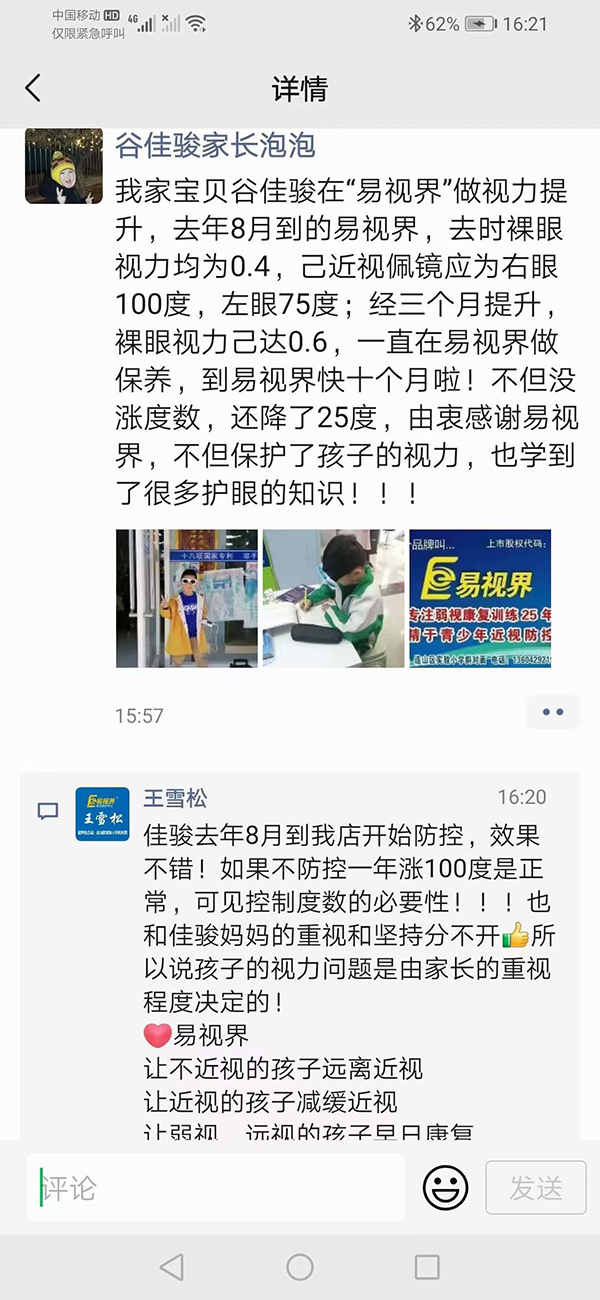The height and width of the screenshot is (1300, 600).
Task: Focus the 评论 comment input field
Action: point(215,1187)
